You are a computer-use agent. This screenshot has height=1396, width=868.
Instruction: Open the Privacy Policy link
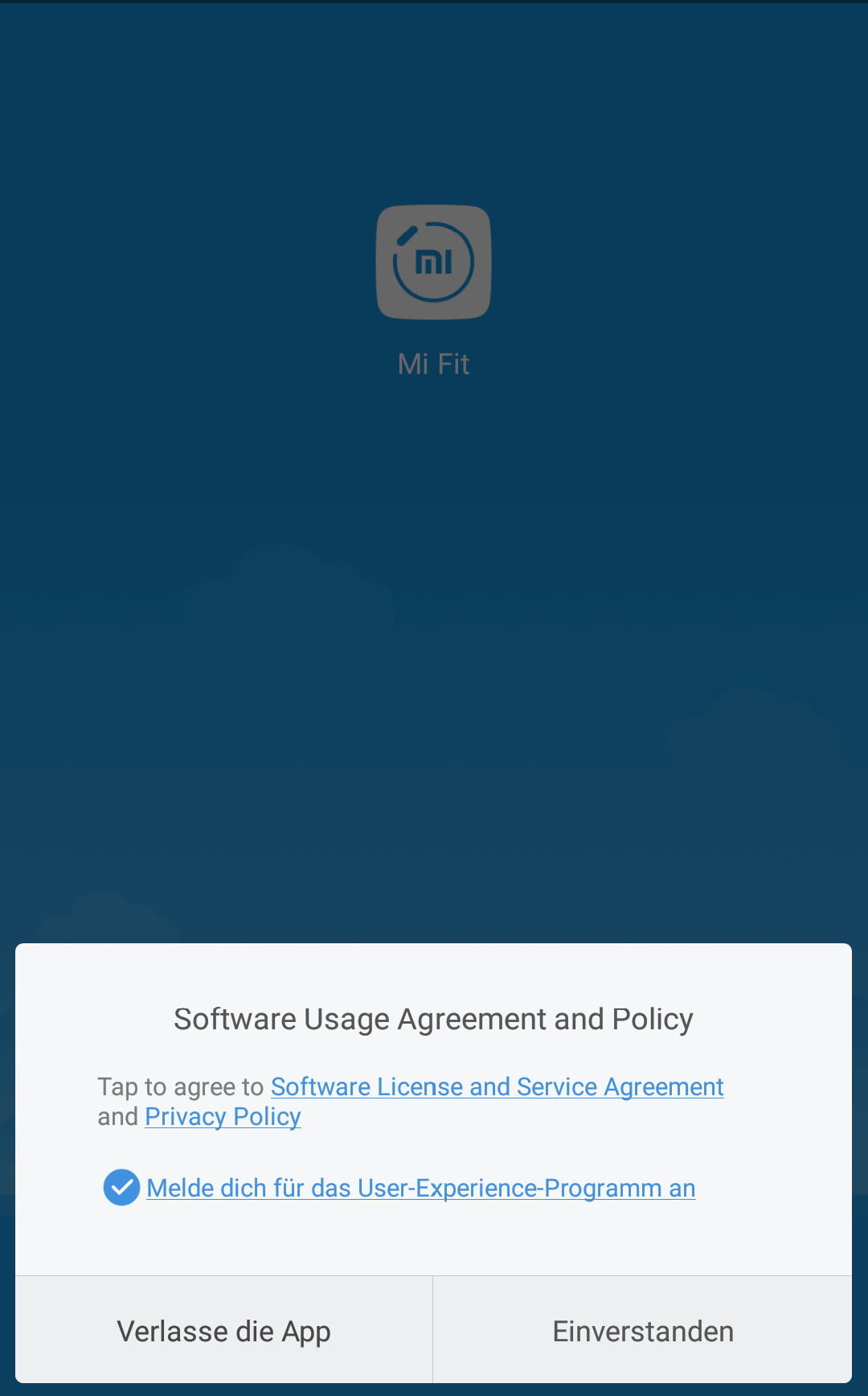[x=223, y=1116]
